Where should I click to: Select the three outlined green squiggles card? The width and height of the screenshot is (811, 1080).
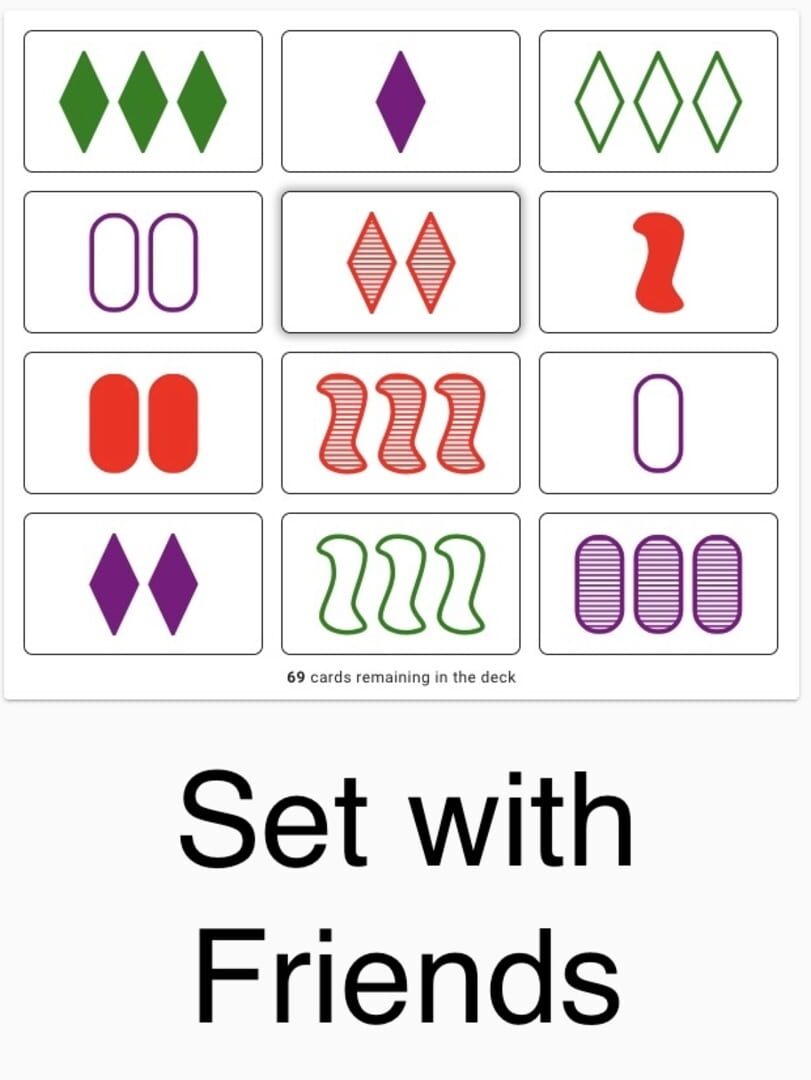click(x=400, y=583)
